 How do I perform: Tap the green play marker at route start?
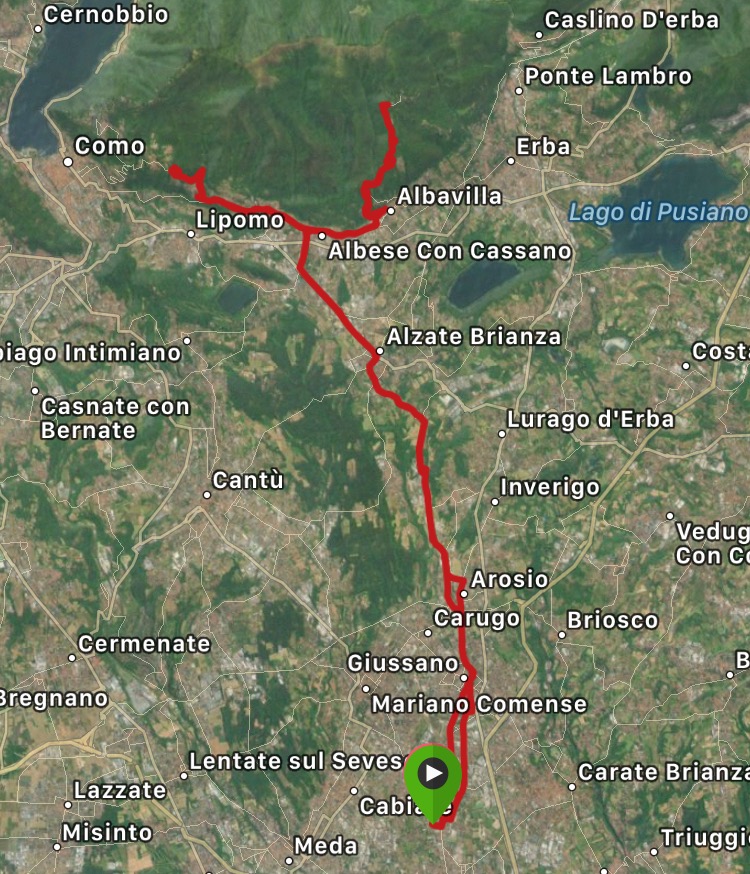click(433, 774)
